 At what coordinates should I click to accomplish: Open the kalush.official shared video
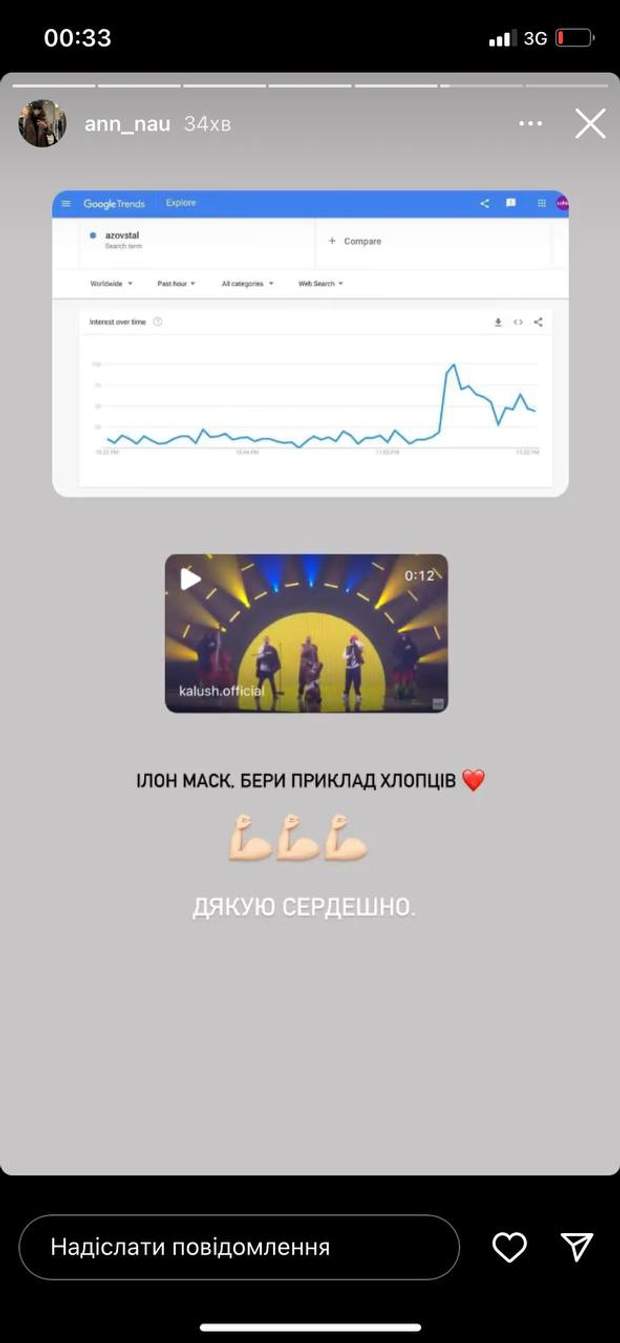tap(306, 633)
